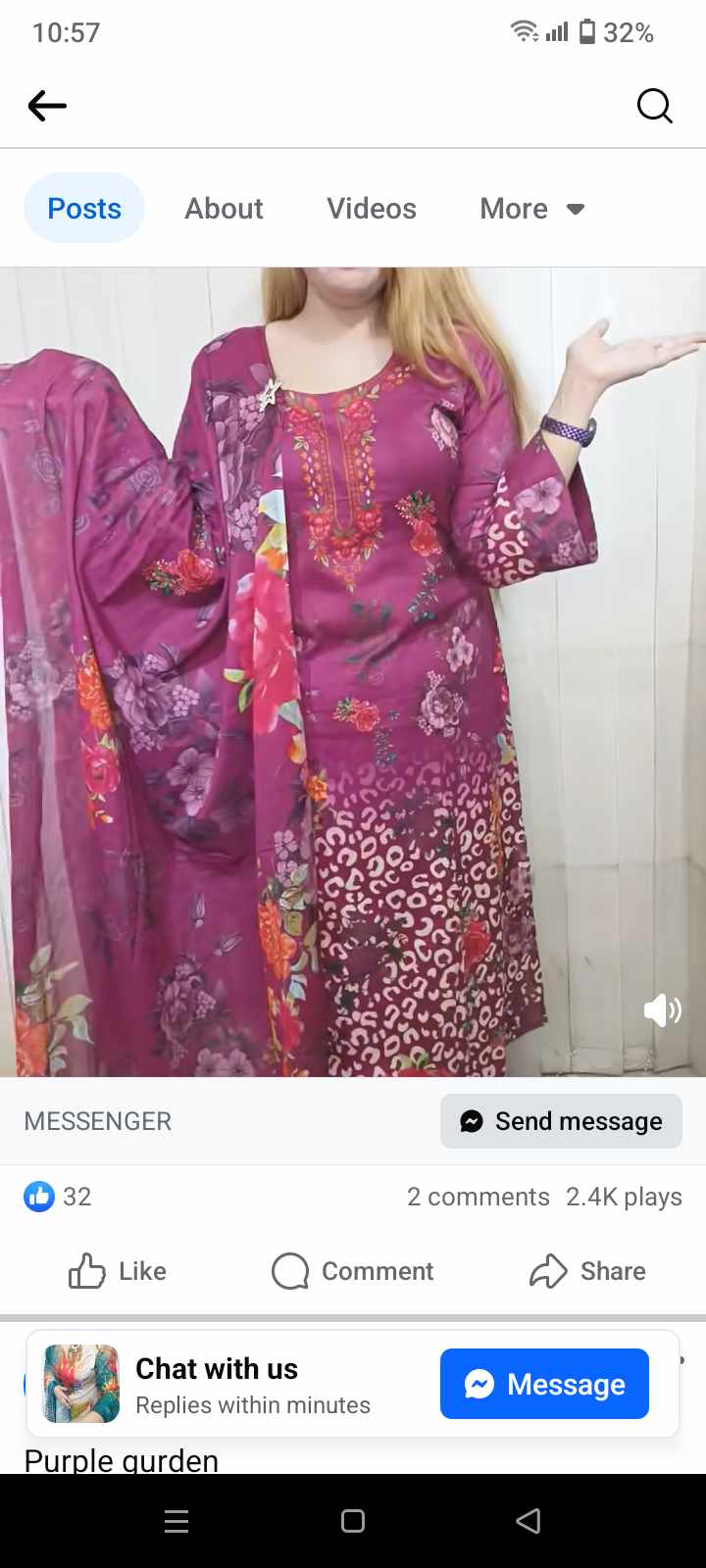View the 2 comments
Screen dimensions: 706x1568
[478, 1197]
